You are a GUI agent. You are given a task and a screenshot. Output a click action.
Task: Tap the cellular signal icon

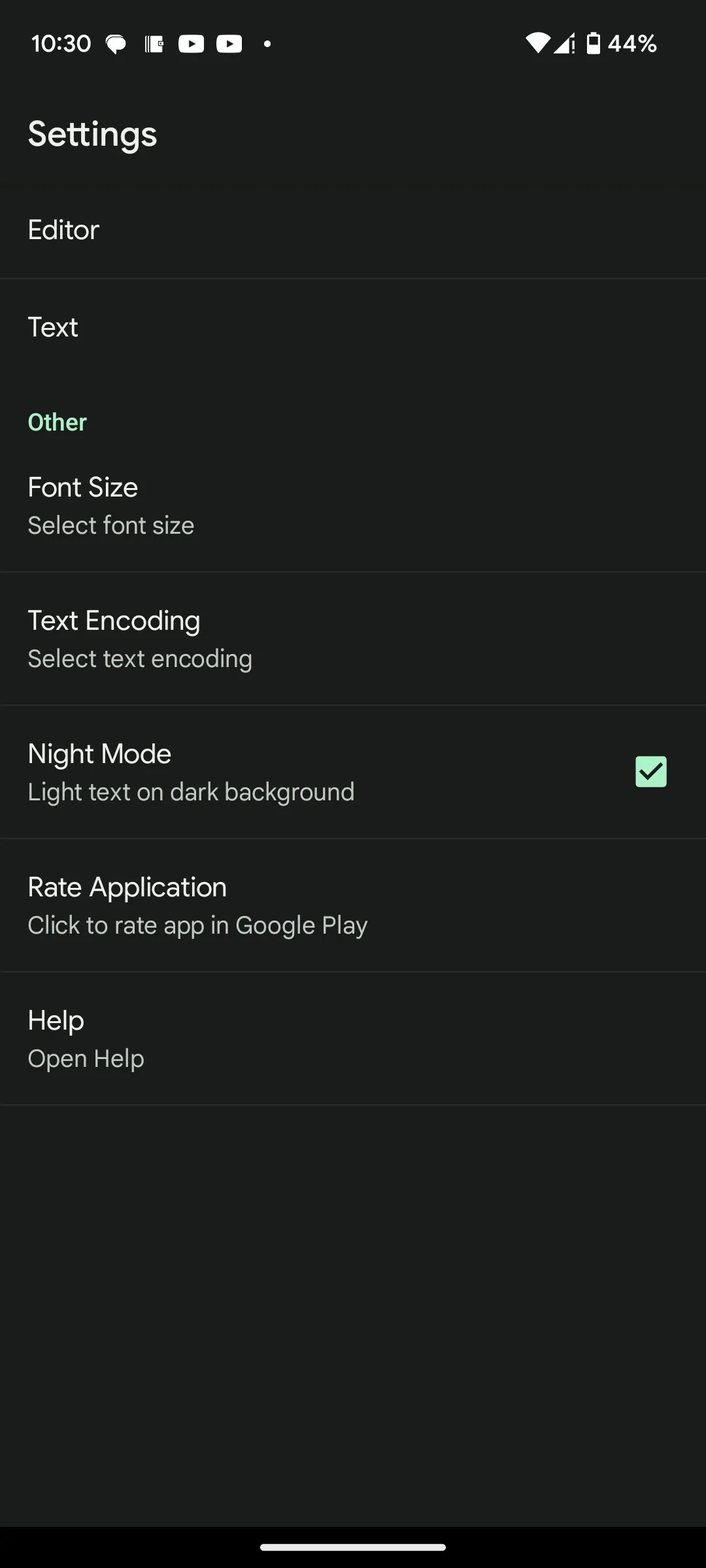pos(563,43)
